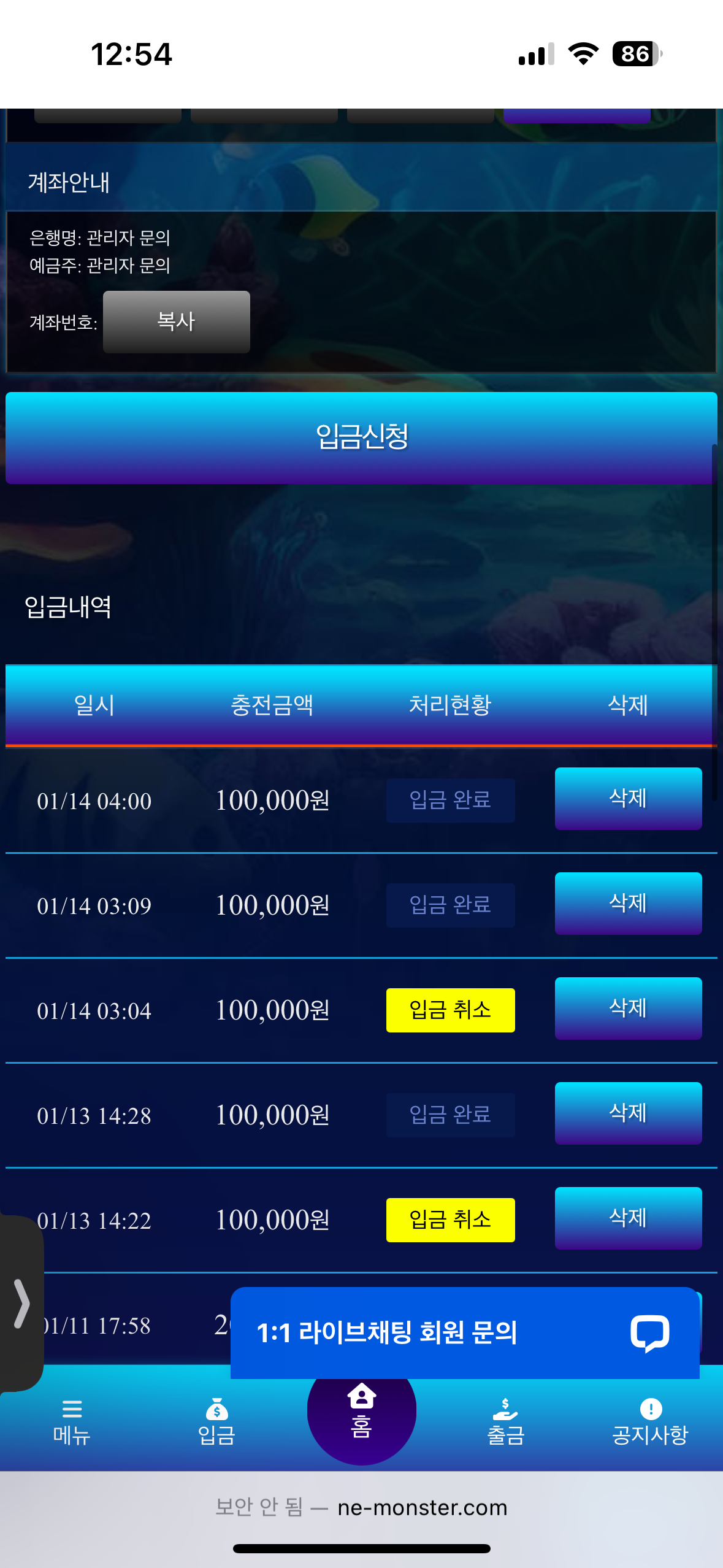Open 공지사항 notices

[650, 1422]
